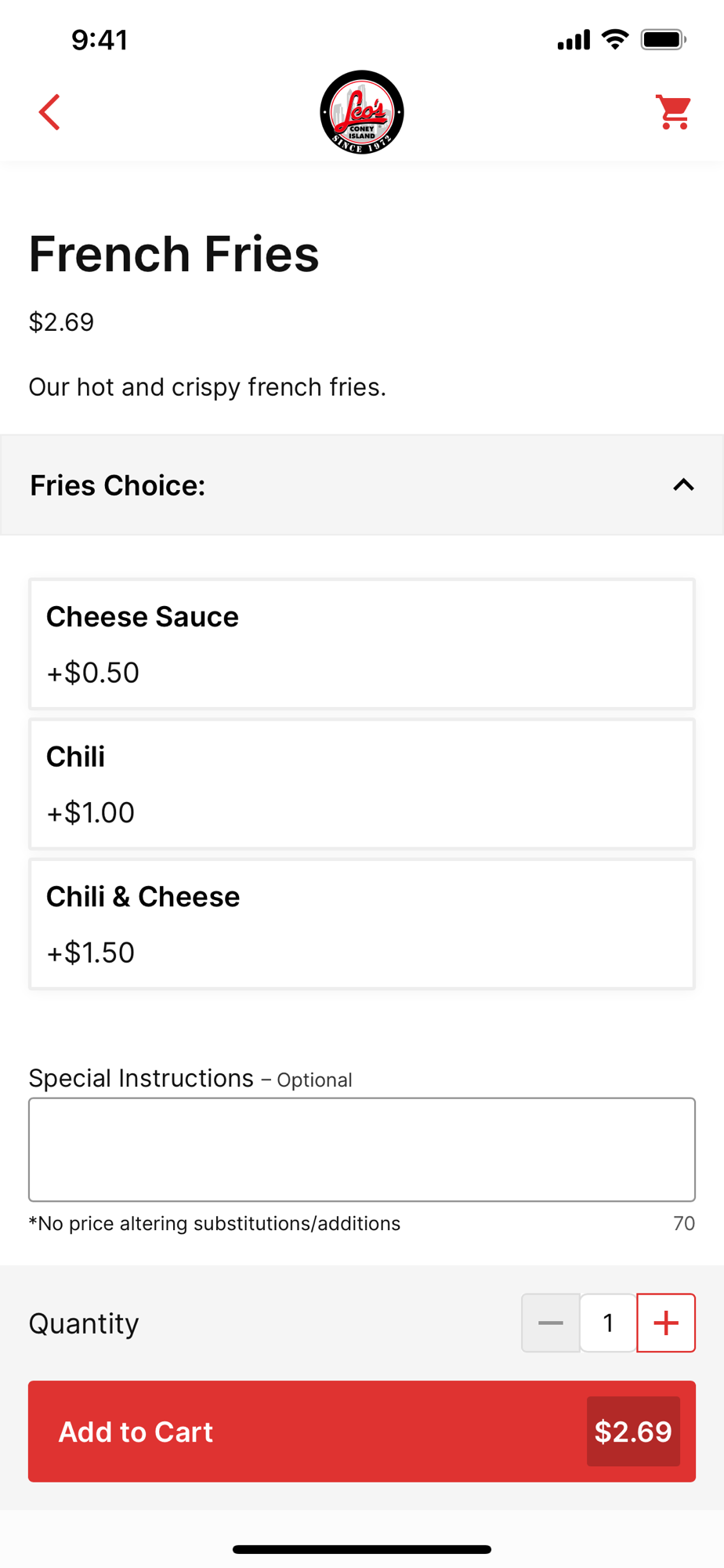Image resolution: width=724 pixels, height=1568 pixels.
Task: Go back to the previous screen
Action: point(49,112)
